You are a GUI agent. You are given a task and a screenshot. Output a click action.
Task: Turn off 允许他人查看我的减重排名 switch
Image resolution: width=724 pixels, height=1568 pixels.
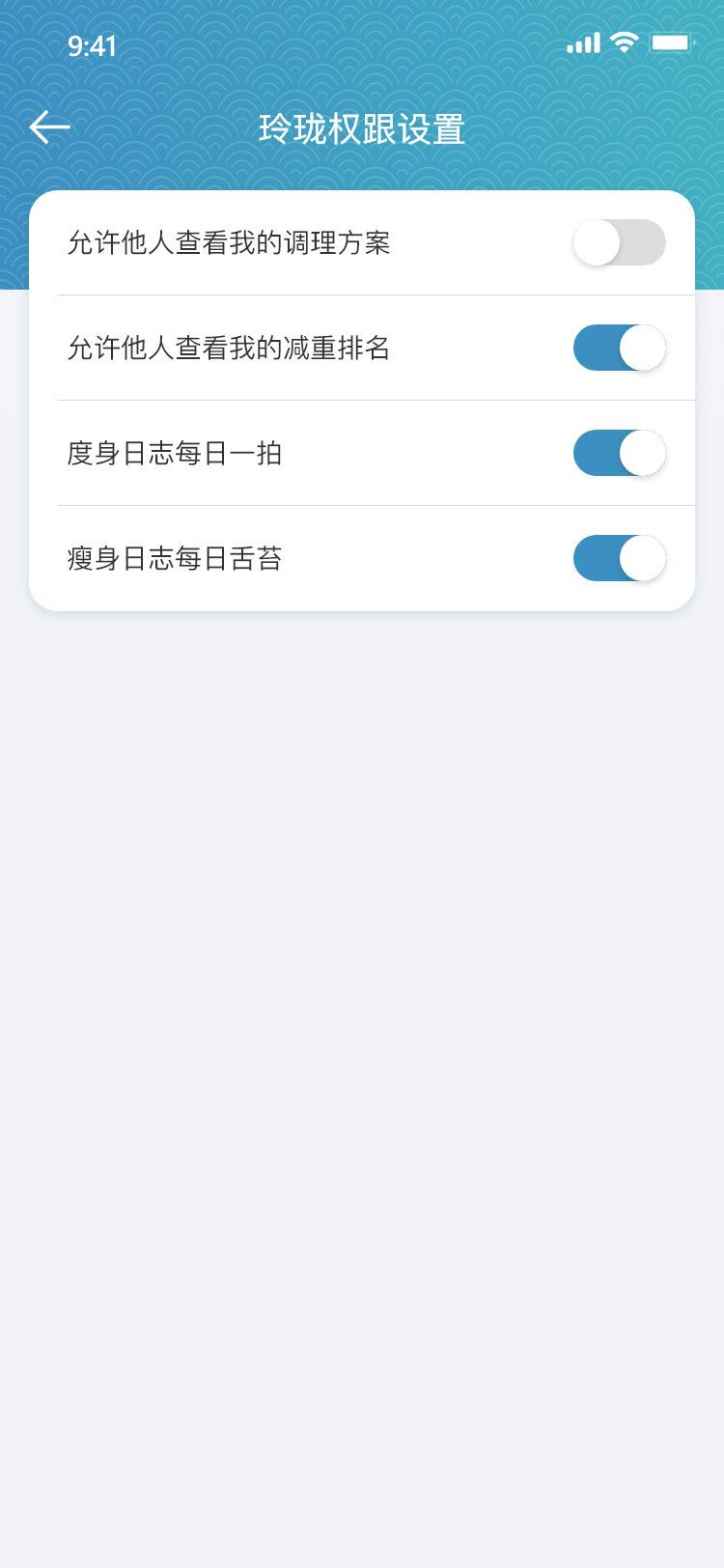620,348
